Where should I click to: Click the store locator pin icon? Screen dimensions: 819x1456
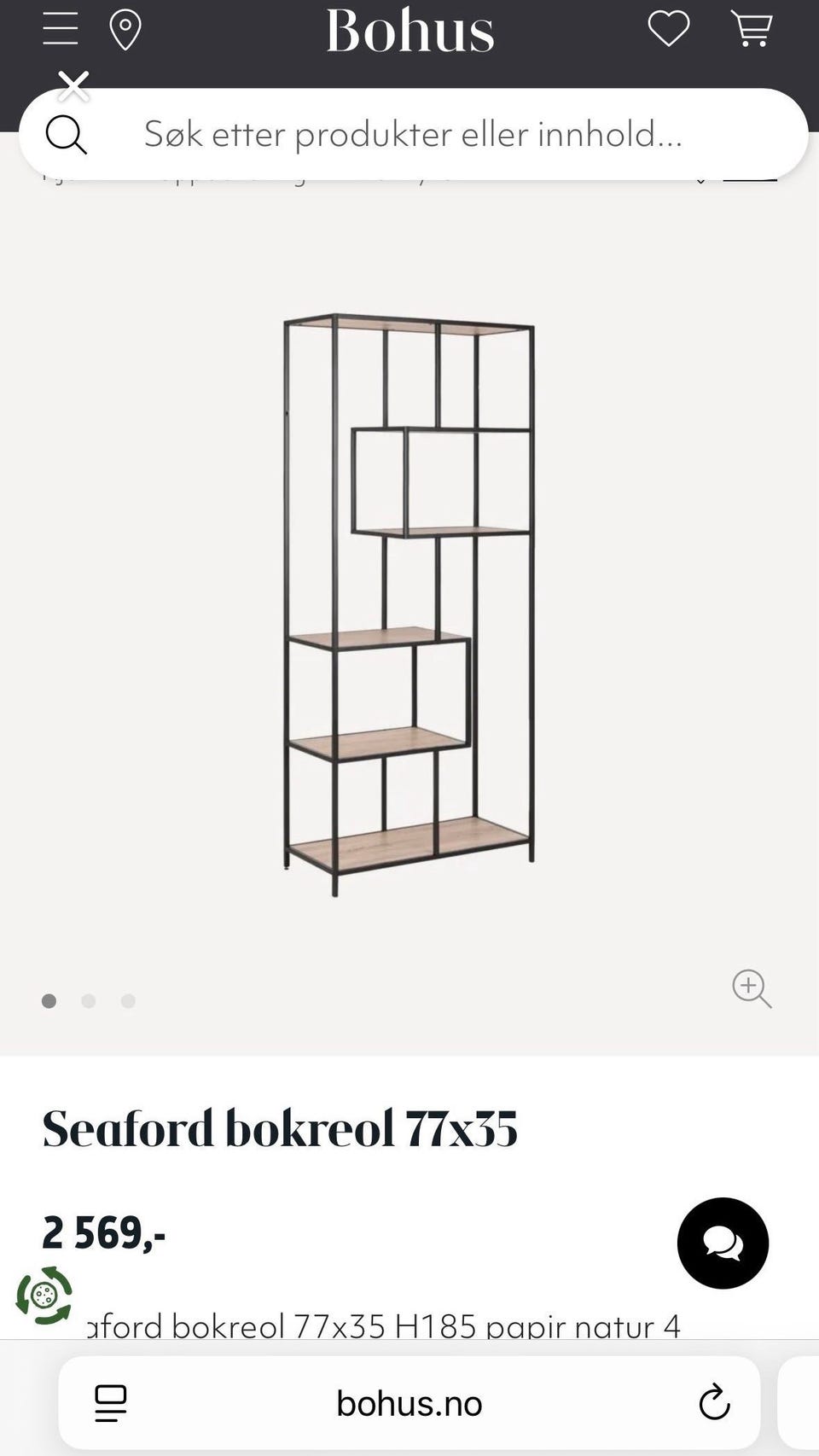click(125, 29)
